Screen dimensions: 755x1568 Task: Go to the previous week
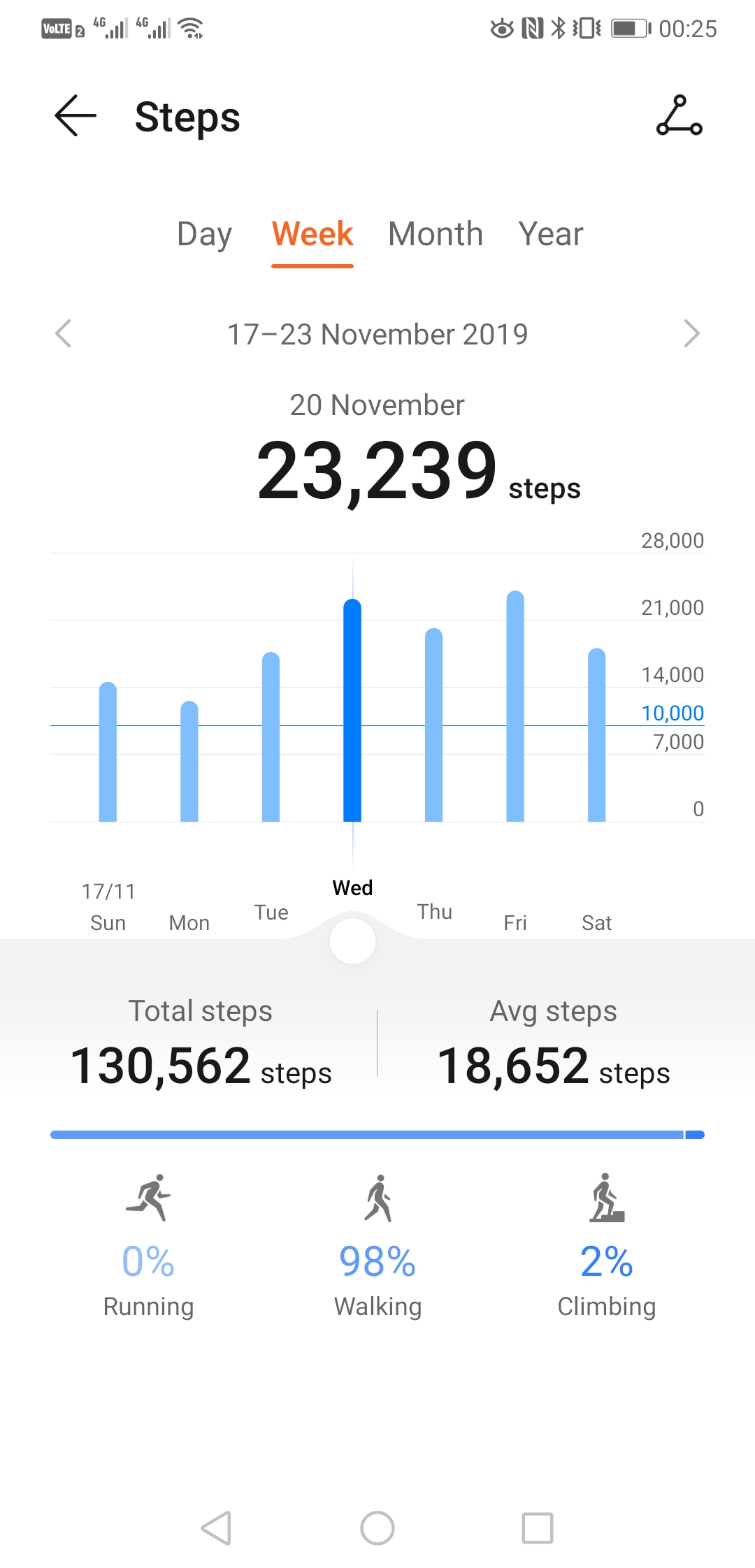pyautogui.click(x=63, y=333)
